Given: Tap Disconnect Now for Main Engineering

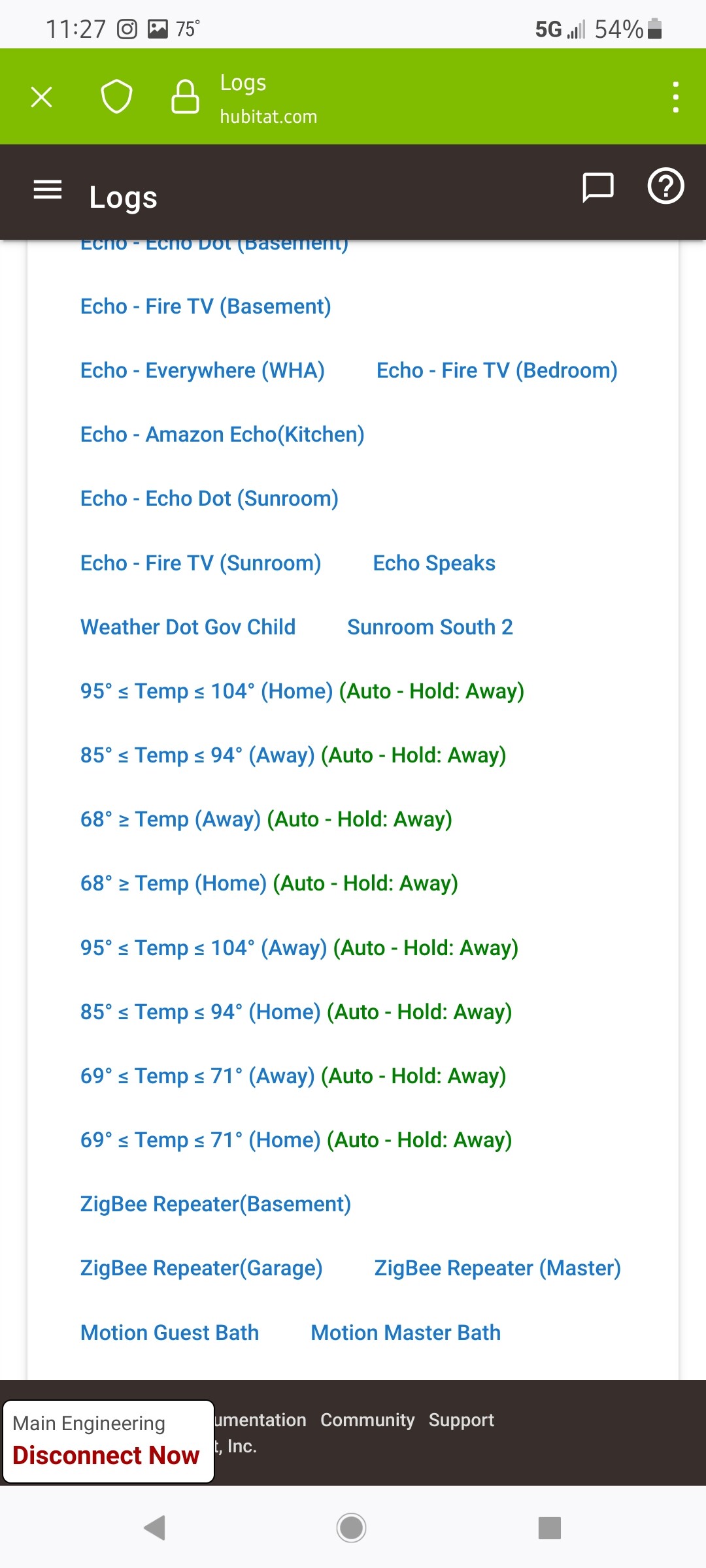Looking at the screenshot, I should (x=106, y=1455).
